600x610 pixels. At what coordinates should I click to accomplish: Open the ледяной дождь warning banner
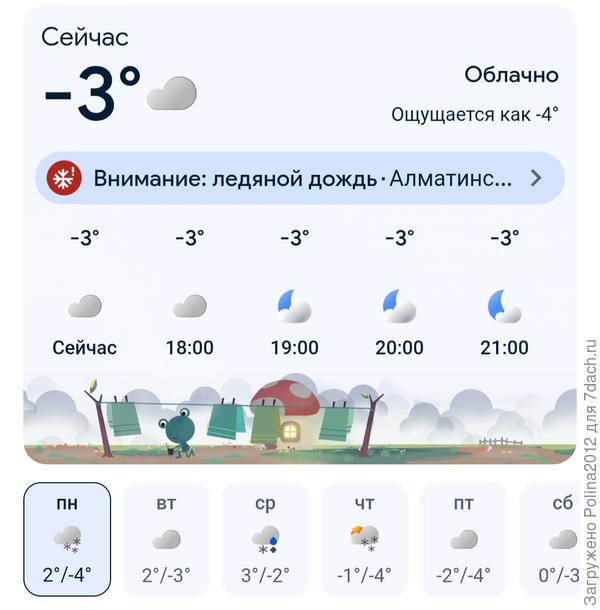[300, 179]
